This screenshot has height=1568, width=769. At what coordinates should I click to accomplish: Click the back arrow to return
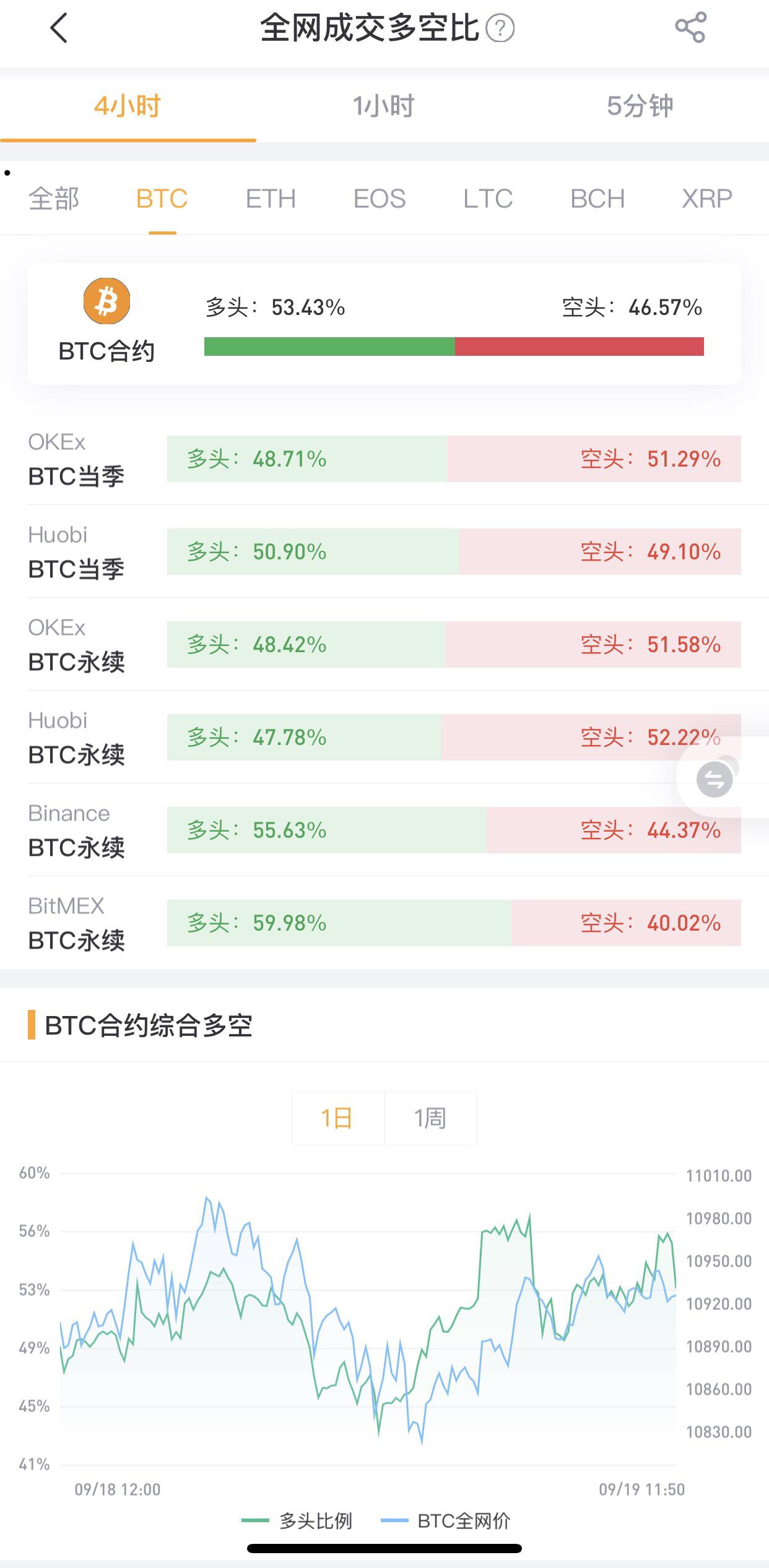(59, 28)
